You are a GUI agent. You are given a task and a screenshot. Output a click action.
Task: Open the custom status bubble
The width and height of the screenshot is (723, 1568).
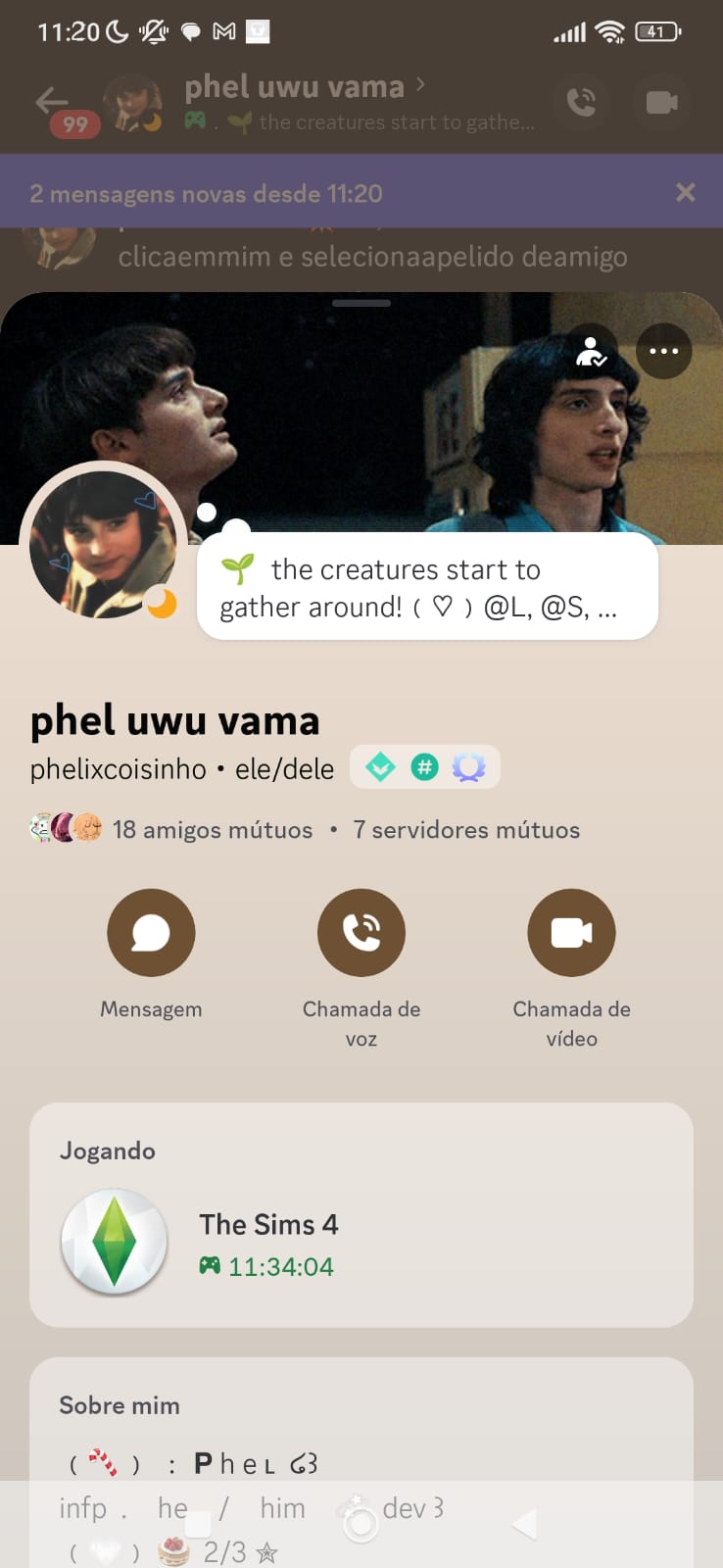(x=427, y=588)
